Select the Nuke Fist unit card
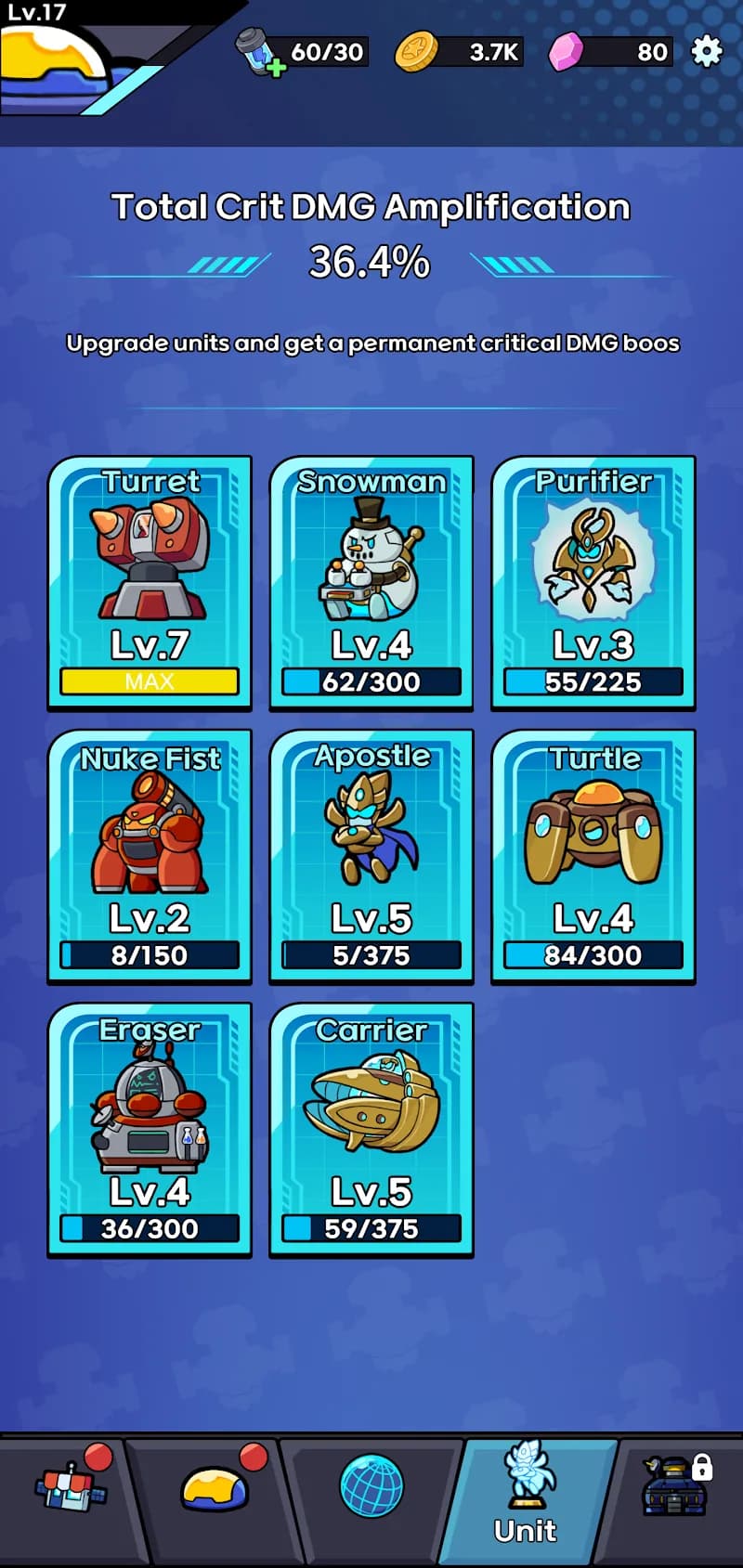The width and height of the screenshot is (743, 1568). [x=150, y=854]
